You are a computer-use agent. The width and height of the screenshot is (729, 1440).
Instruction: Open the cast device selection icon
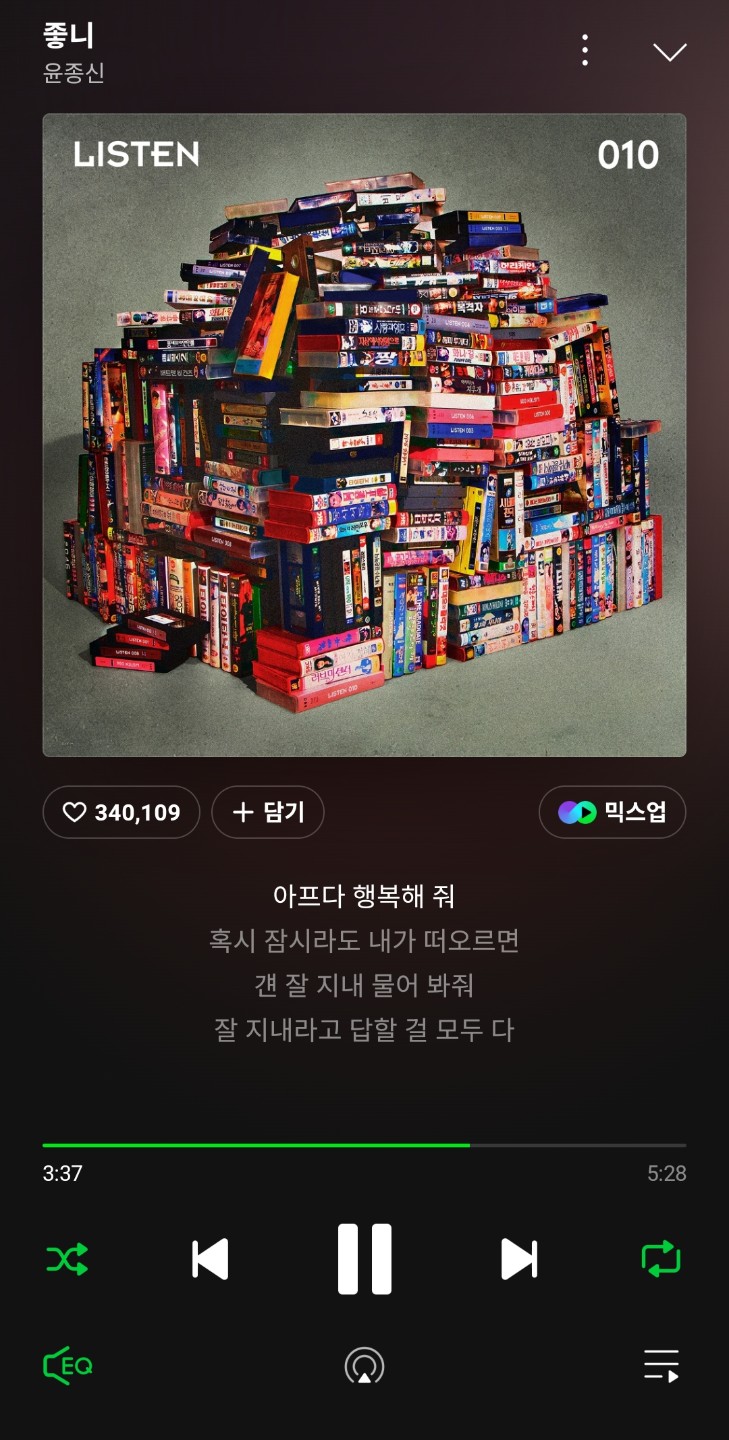point(364,1366)
